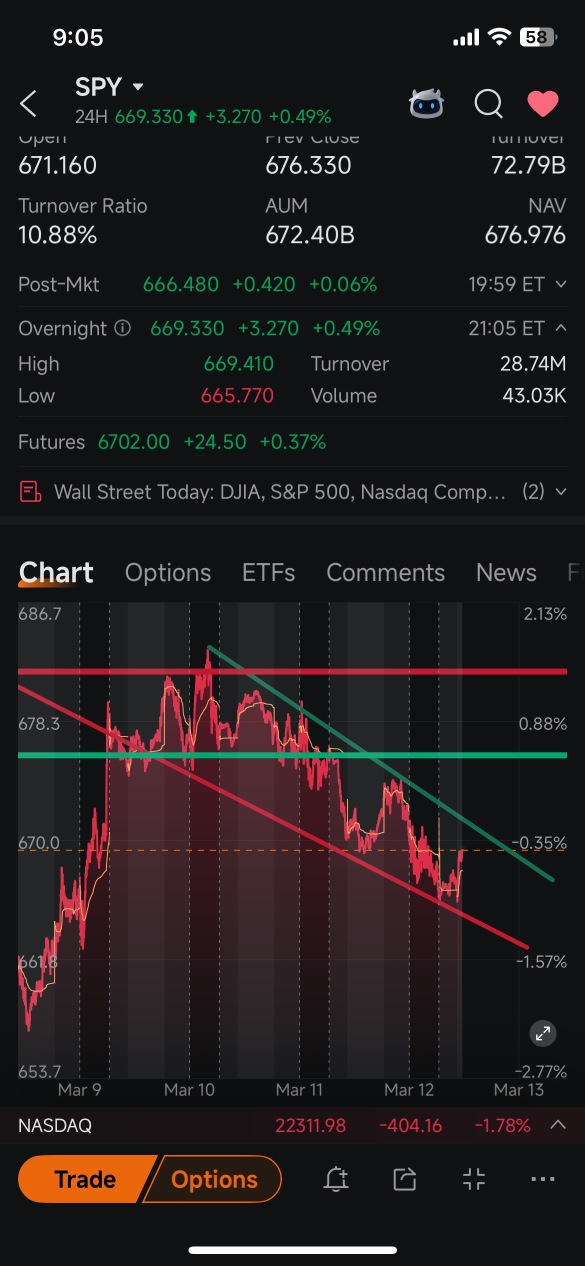Expand the NASDAQ index bar
Screen dimensions: 585x1266
[x=557, y=1125]
